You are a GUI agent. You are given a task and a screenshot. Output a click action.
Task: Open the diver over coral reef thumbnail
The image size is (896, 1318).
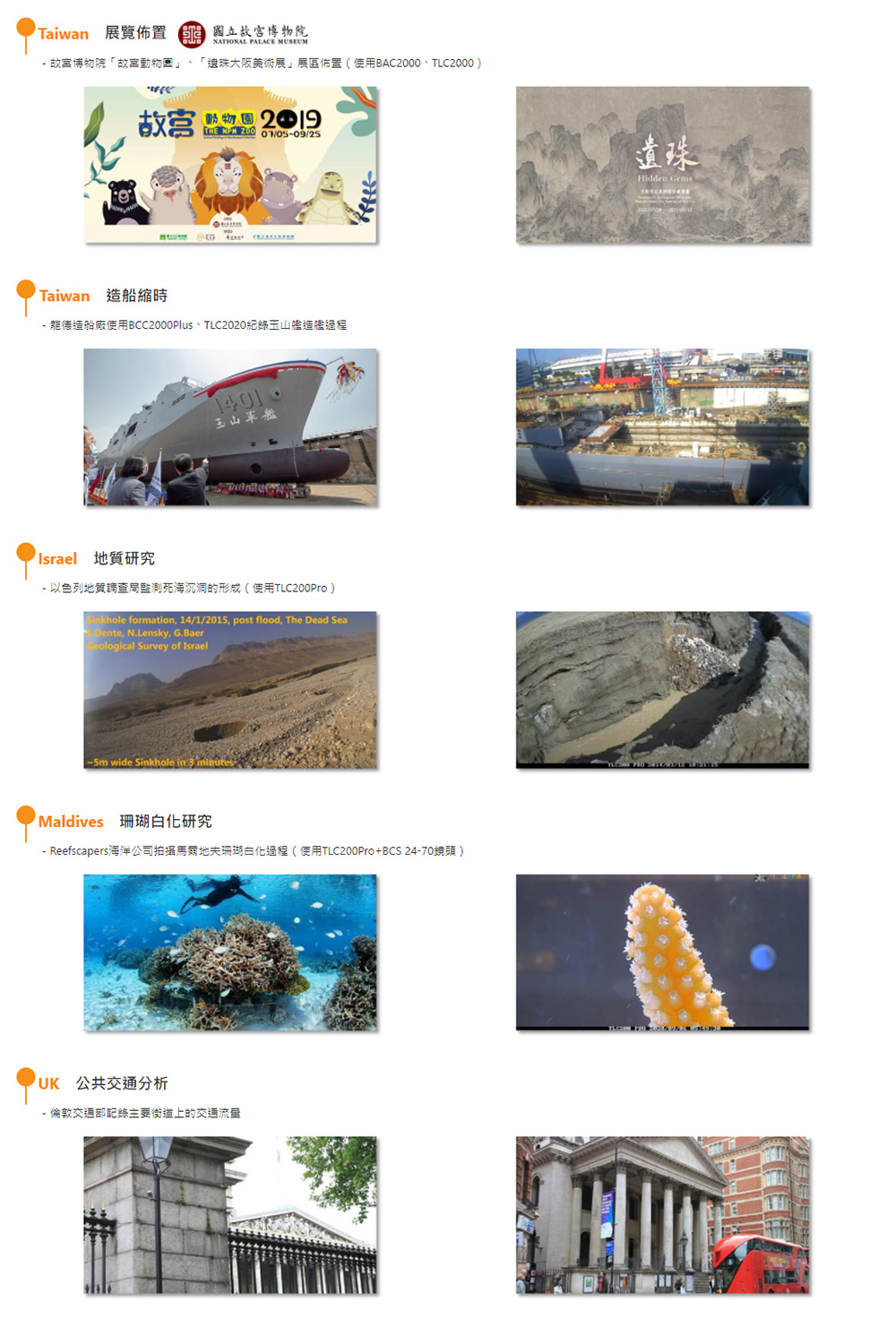point(230,952)
